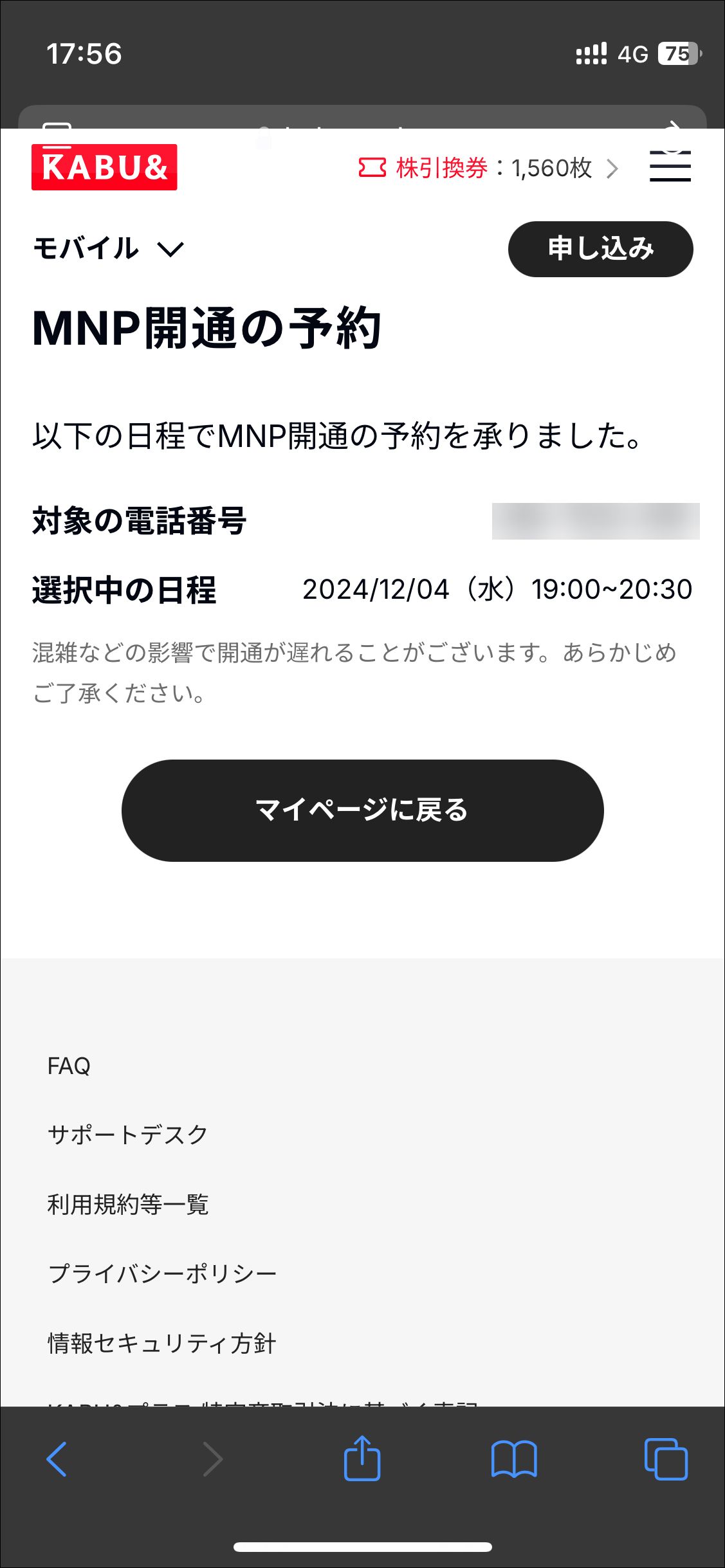The width and height of the screenshot is (725, 1568).
Task: Open 情報セキュリティ方針 link
Action: [x=161, y=1344]
